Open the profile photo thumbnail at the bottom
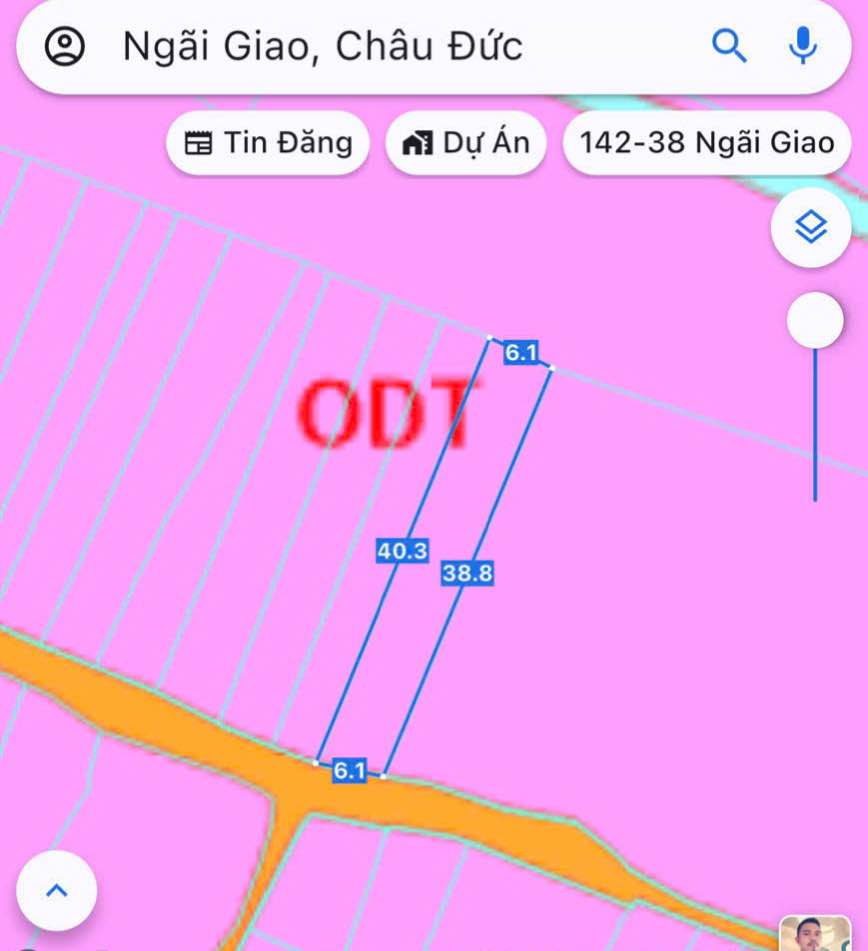 pos(815,935)
